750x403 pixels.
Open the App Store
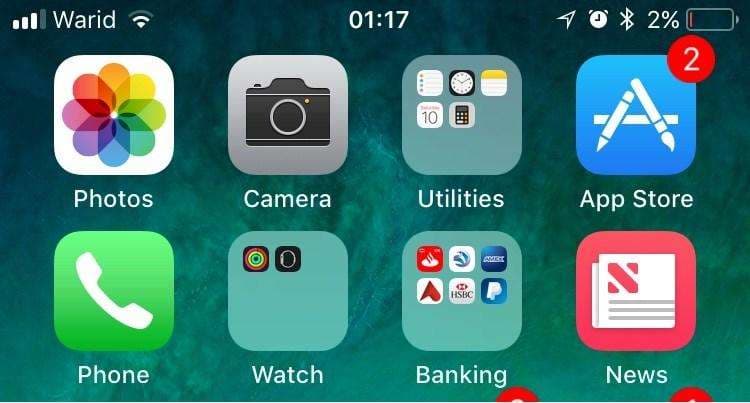coord(636,115)
